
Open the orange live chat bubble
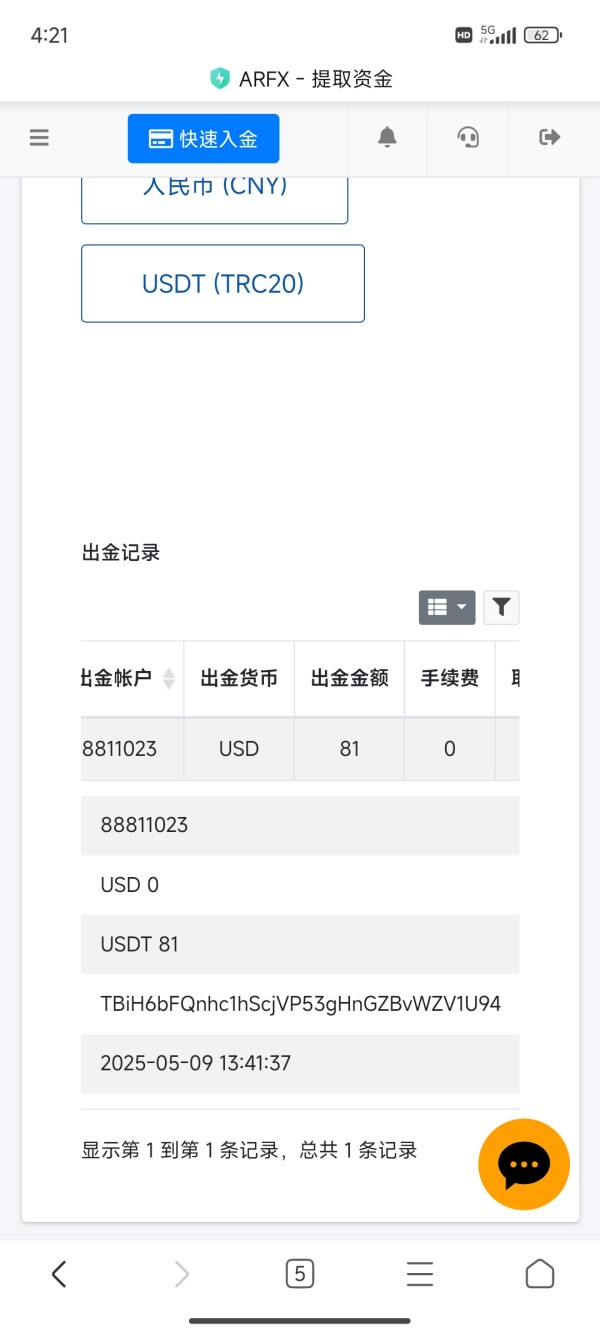pyautogui.click(x=524, y=1164)
